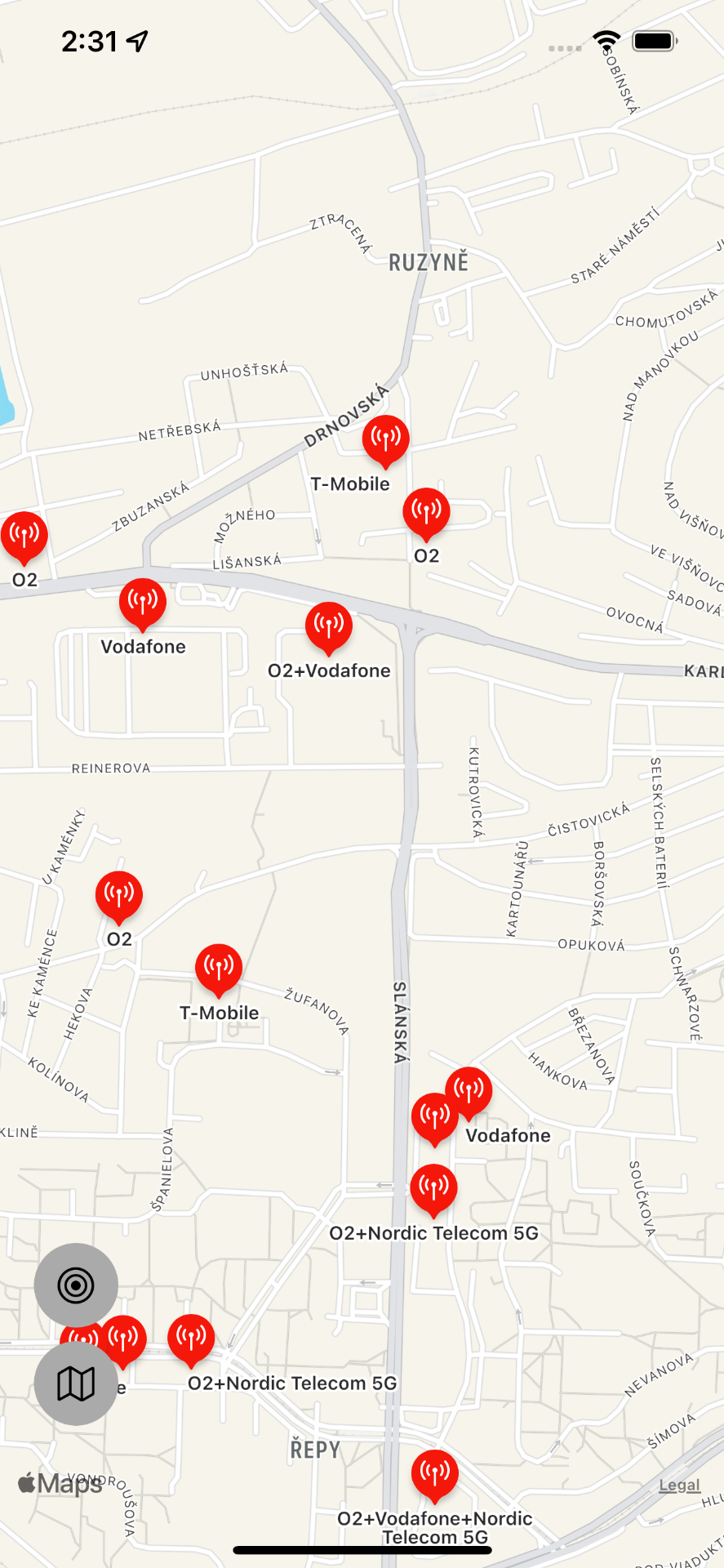Open the map type selector button
The image size is (724, 1568).
point(76,1383)
